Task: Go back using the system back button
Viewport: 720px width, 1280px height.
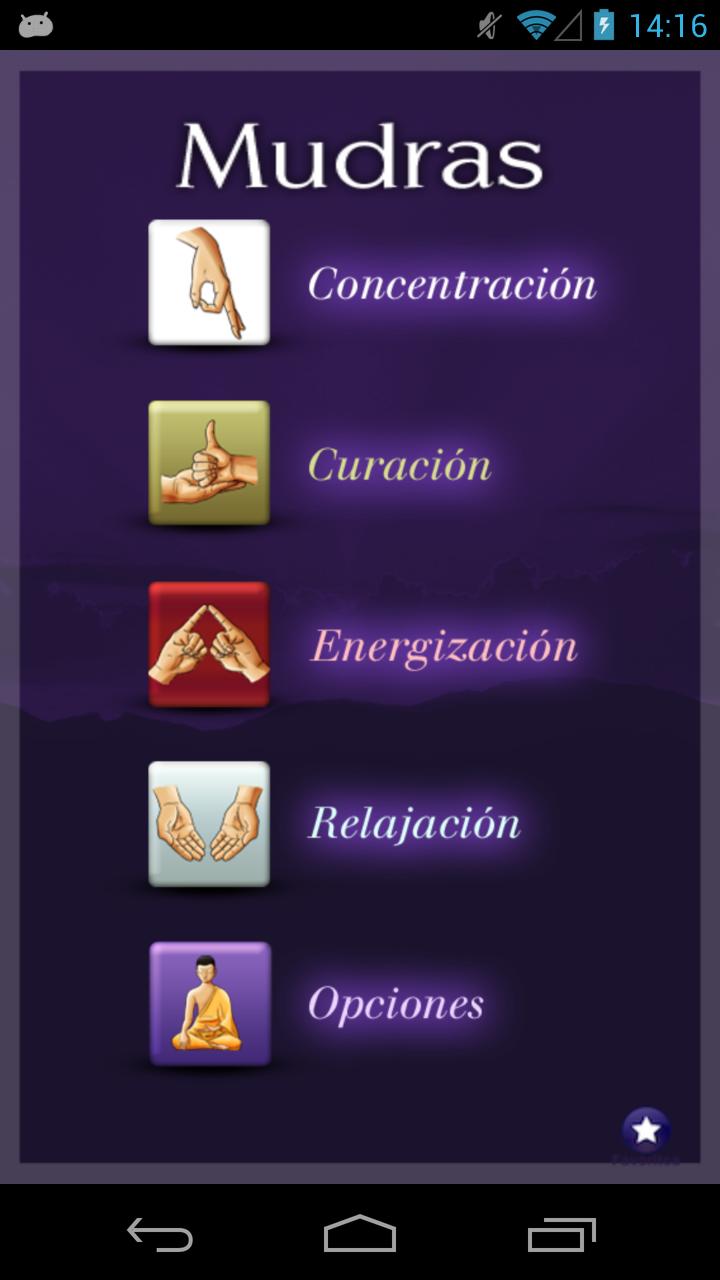Action: point(160,1234)
